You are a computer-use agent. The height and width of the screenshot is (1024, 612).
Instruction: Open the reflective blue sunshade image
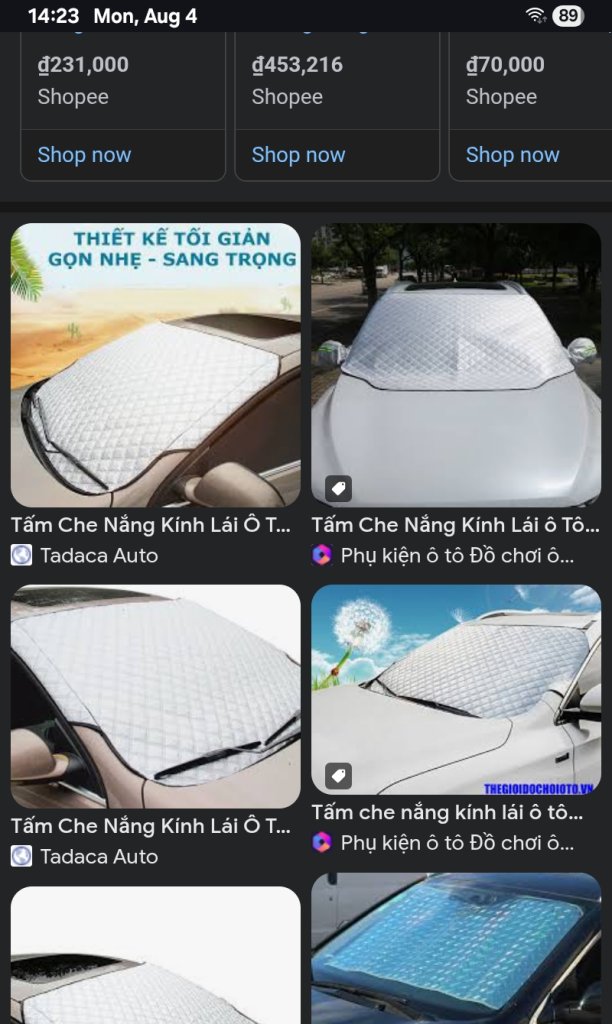(456, 950)
